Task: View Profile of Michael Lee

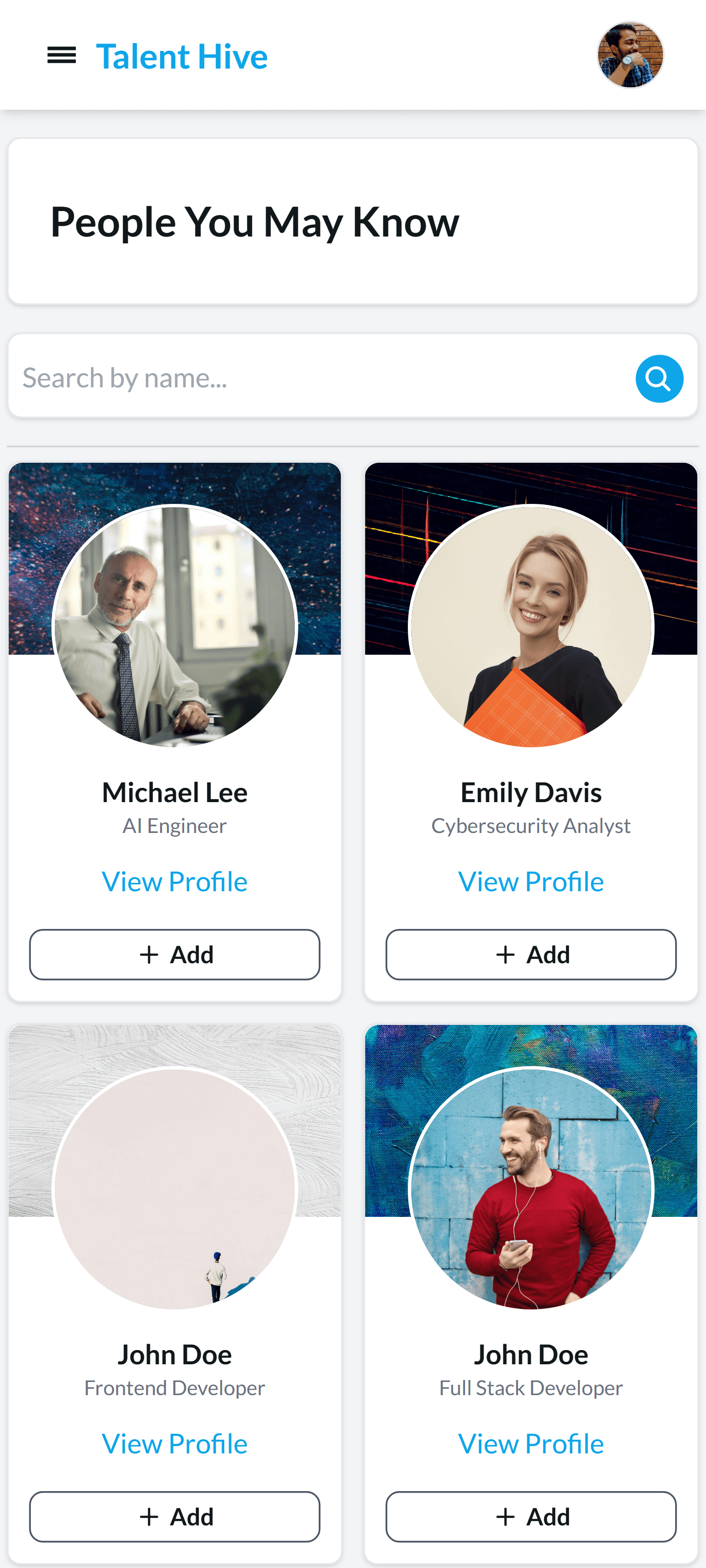Action: point(175,881)
